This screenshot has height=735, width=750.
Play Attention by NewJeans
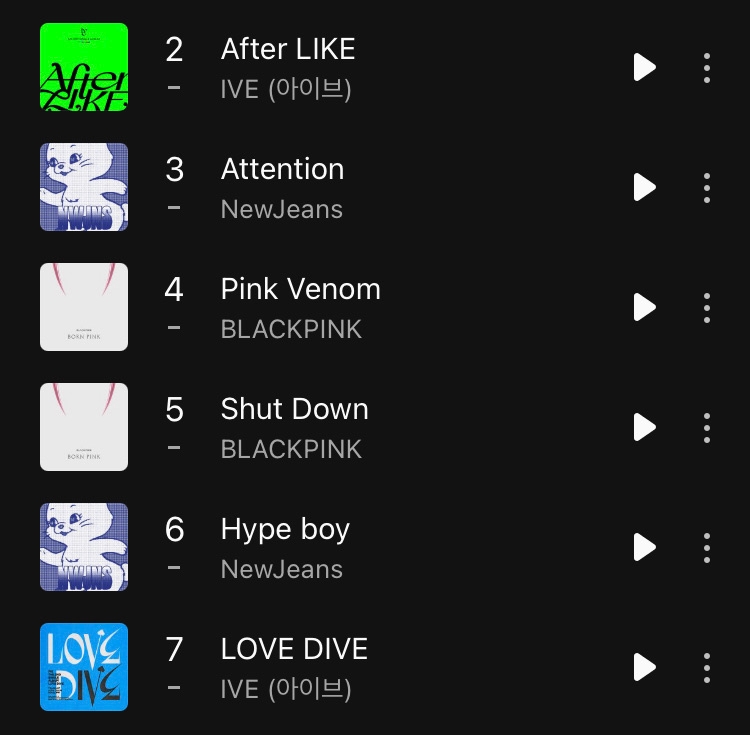645,187
